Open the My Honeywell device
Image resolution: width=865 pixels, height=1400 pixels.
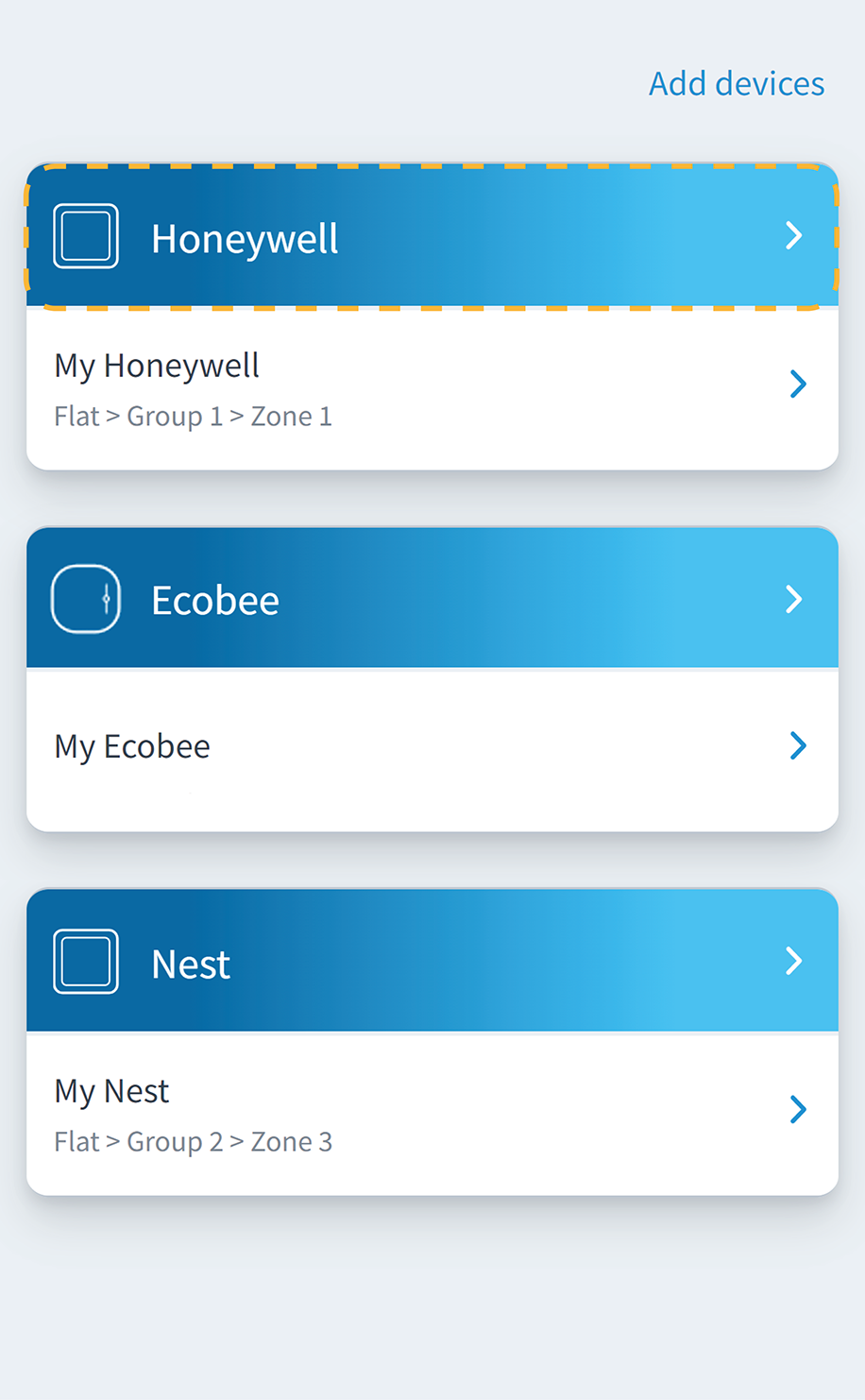click(x=432, y=388)
